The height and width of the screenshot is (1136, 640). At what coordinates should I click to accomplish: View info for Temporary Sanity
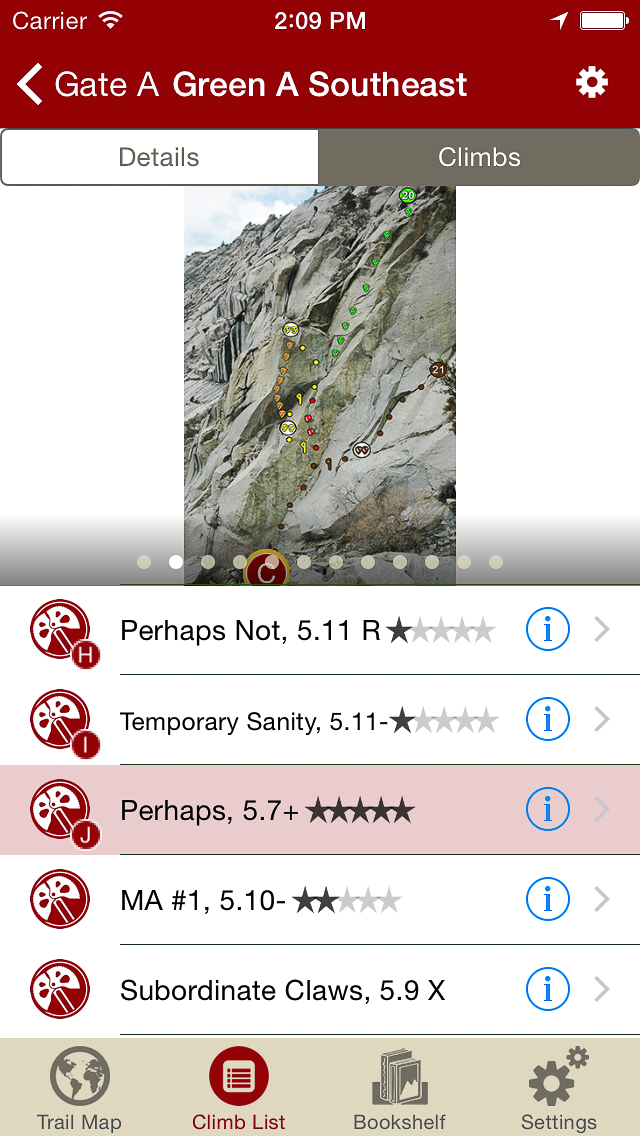pos(547,719)
